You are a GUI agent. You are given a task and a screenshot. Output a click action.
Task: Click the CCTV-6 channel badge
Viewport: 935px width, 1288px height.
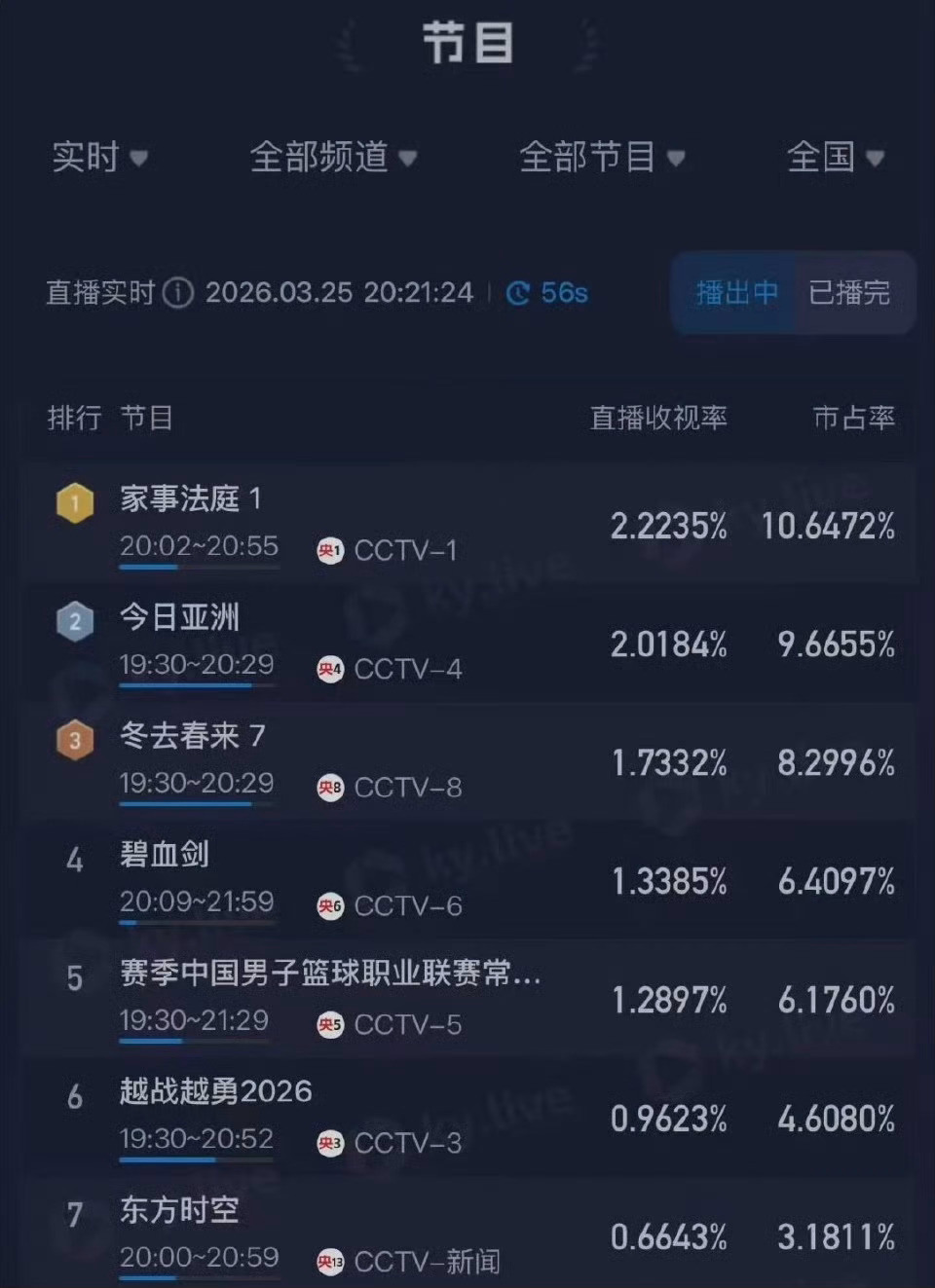(331, 906)
